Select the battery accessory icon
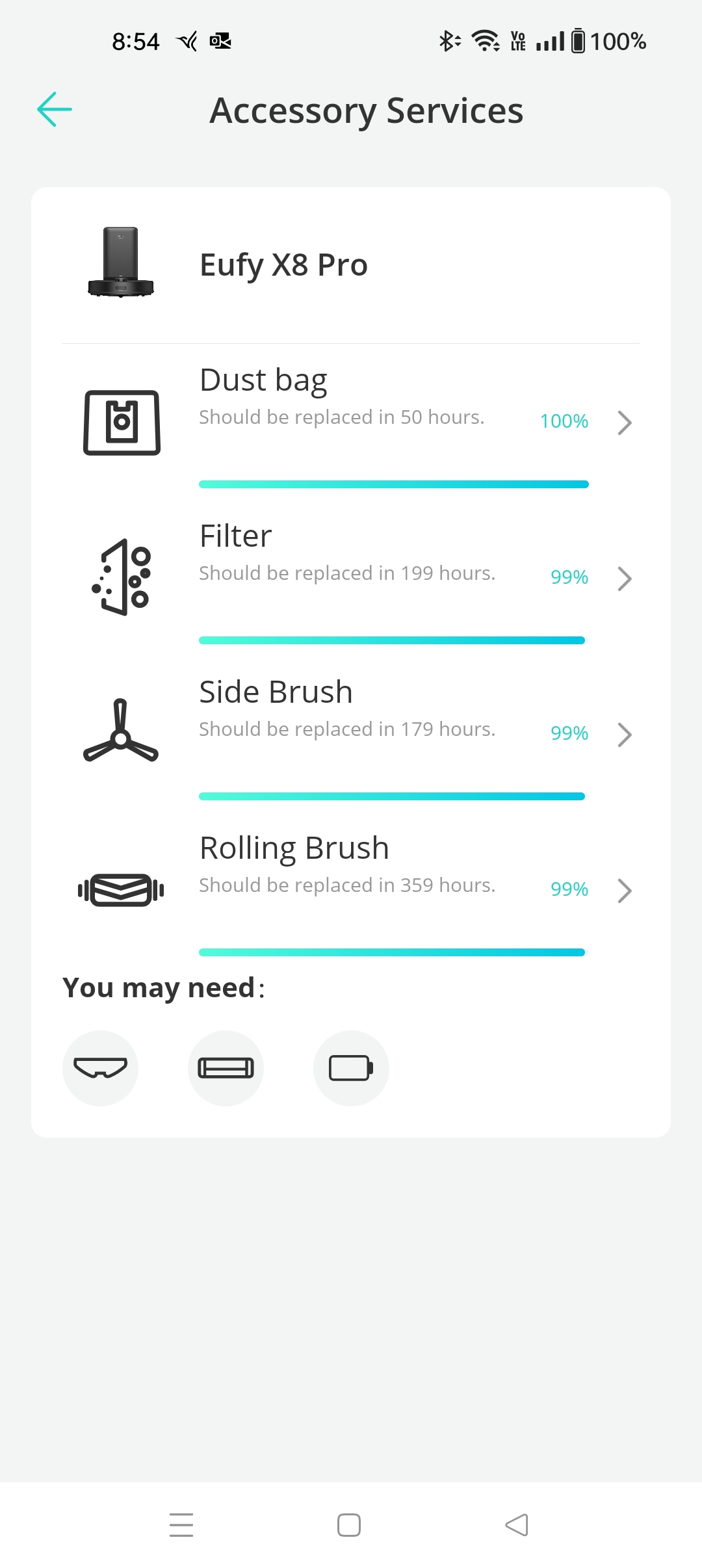The width and height of the screenshot is (702, 1568). coord(351,1068)
